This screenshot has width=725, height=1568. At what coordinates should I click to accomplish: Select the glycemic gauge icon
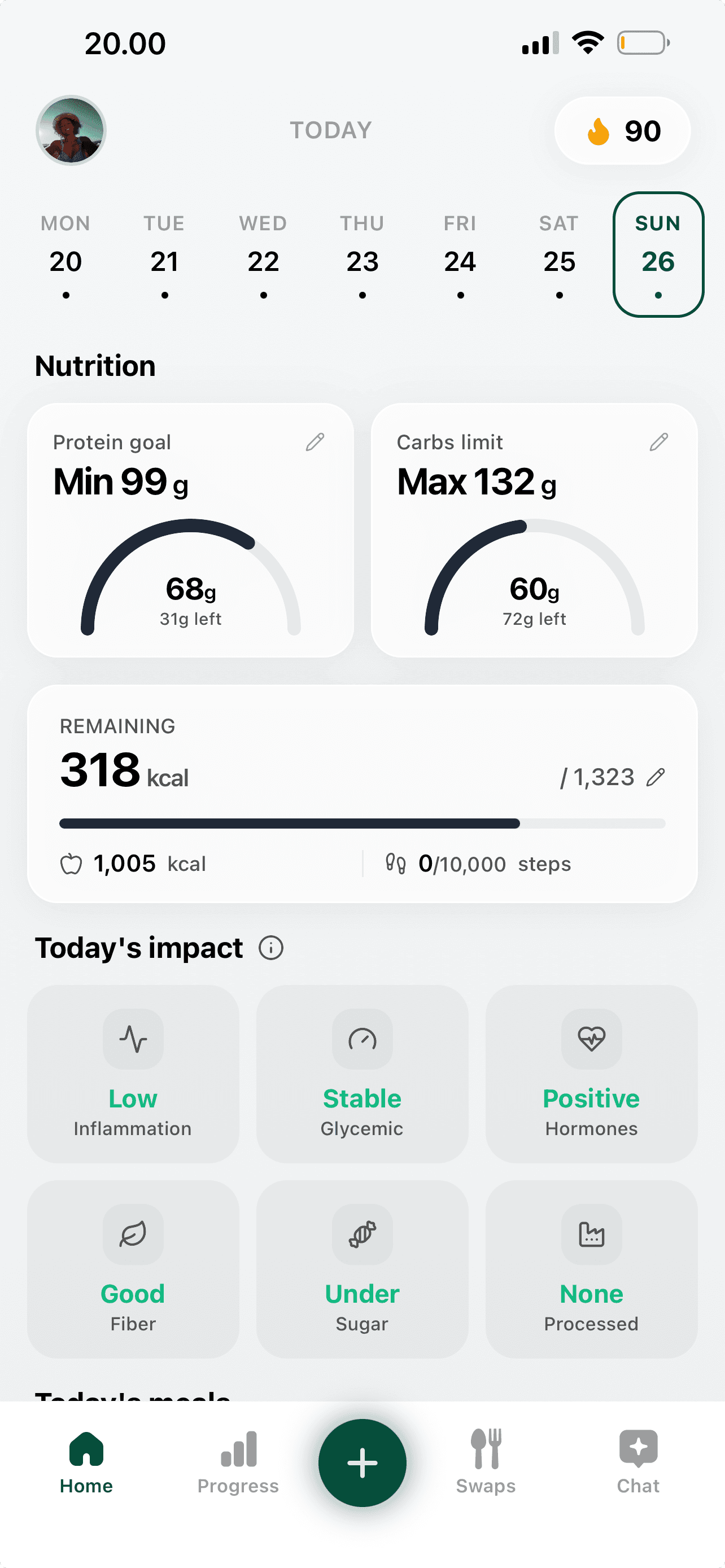click(x=361, y=1040)
